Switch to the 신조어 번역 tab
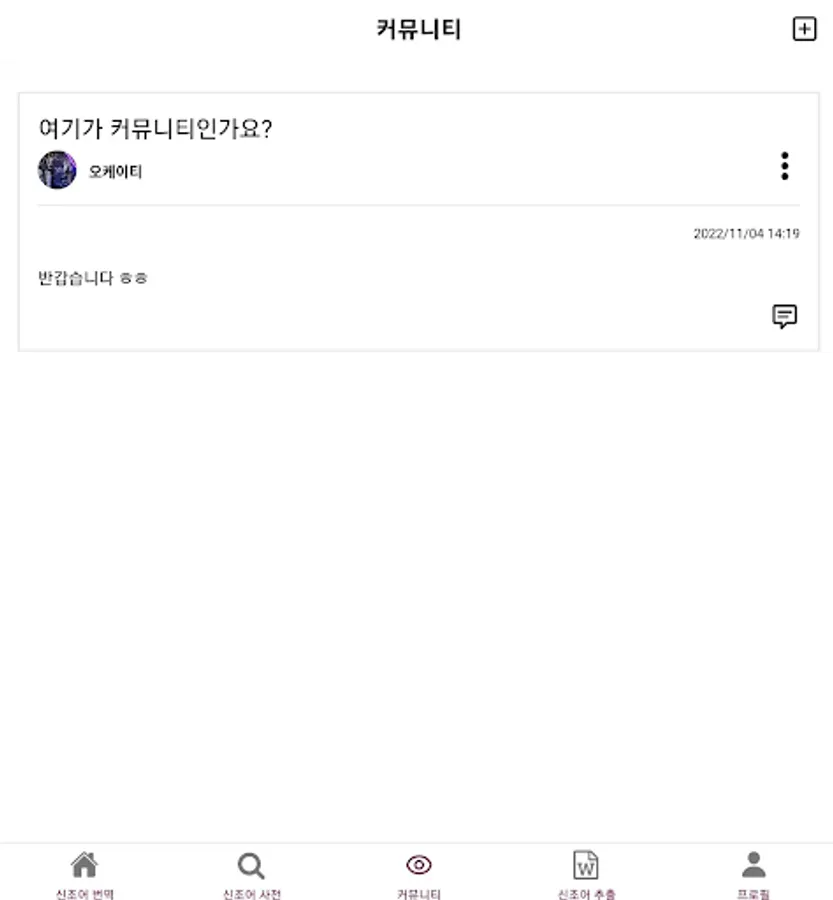Image resolution: width=833 pixels, height=900 pixels. pyautogui.click(x=84, y=875)
